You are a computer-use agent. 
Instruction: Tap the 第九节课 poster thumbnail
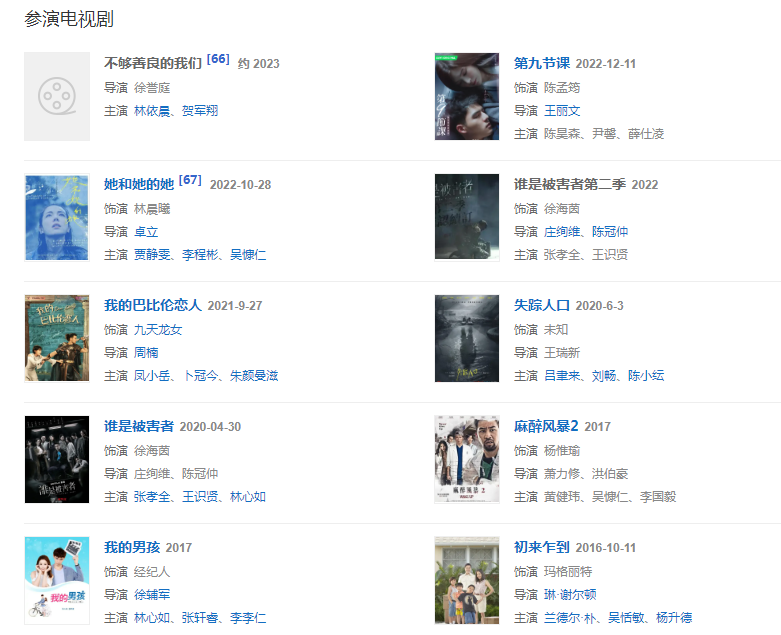coord(467,97)
